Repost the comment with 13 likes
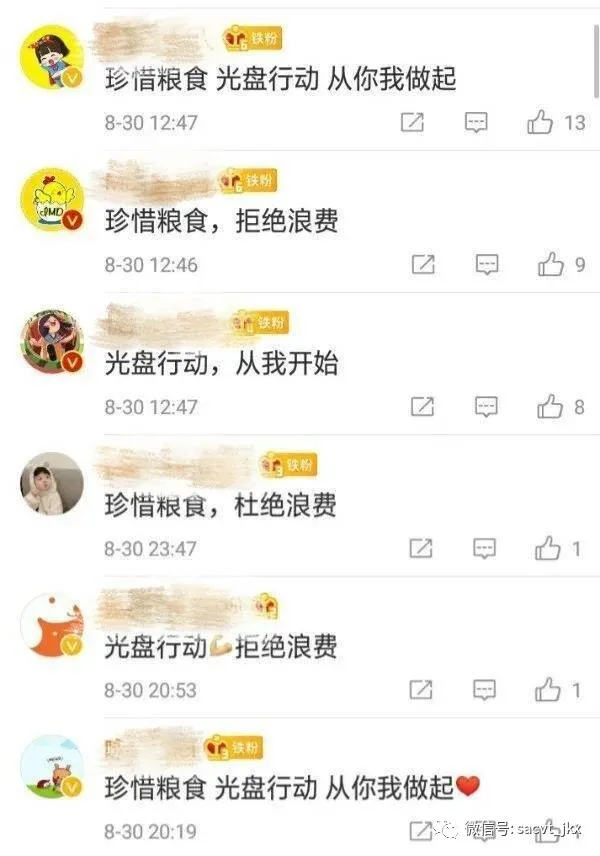This screenshot has height=856, width=600. [x=412, y=123]
